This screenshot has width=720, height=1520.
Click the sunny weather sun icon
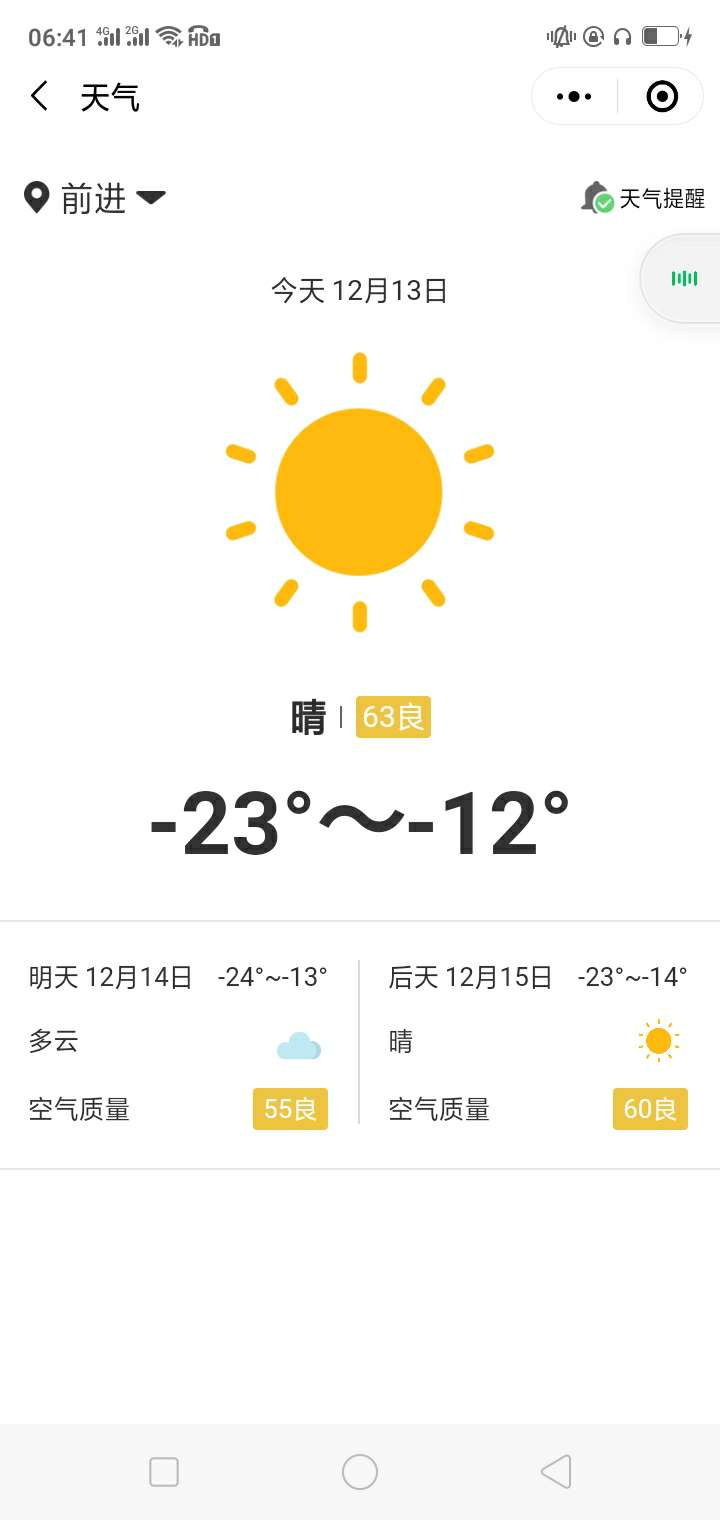360,490
